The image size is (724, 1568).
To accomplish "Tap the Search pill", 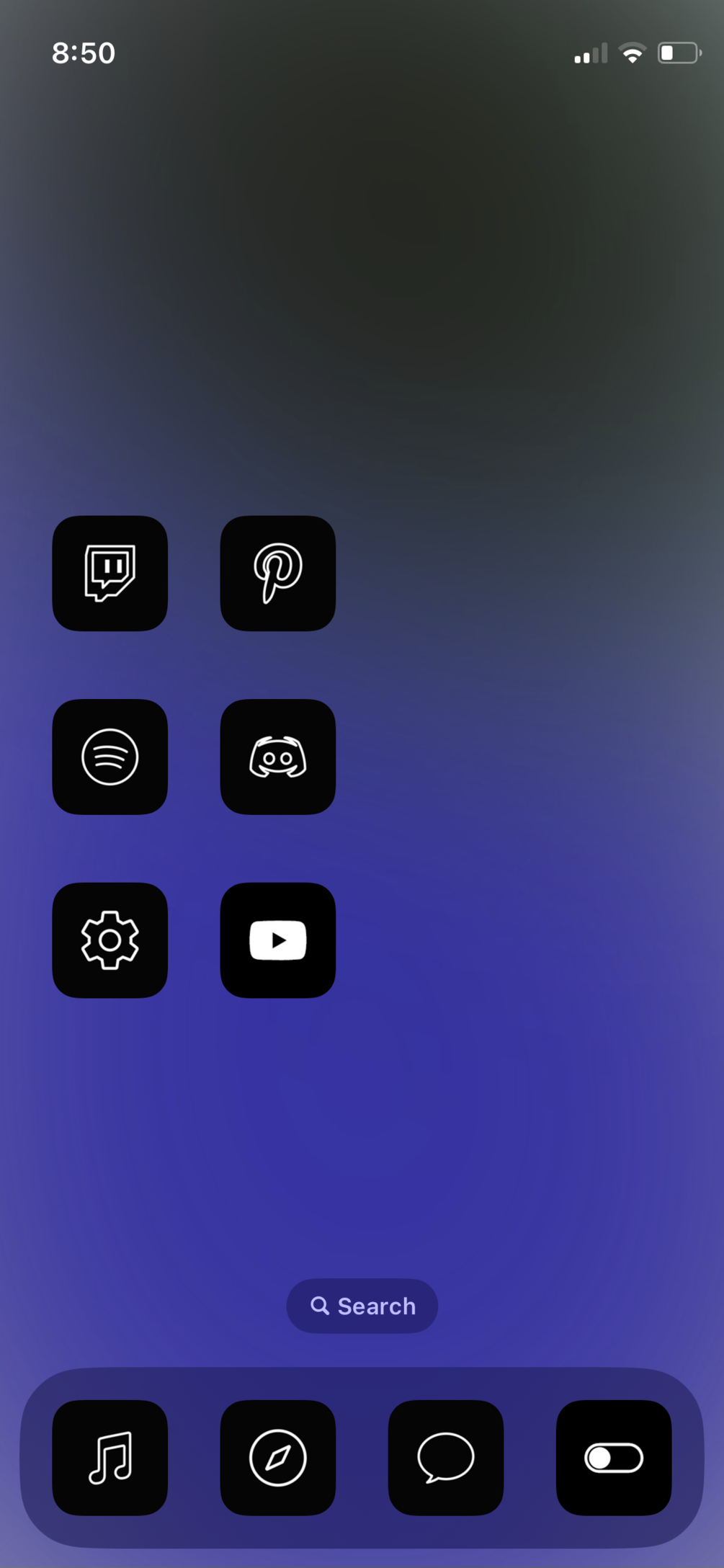I will [x=362, y=1306].
